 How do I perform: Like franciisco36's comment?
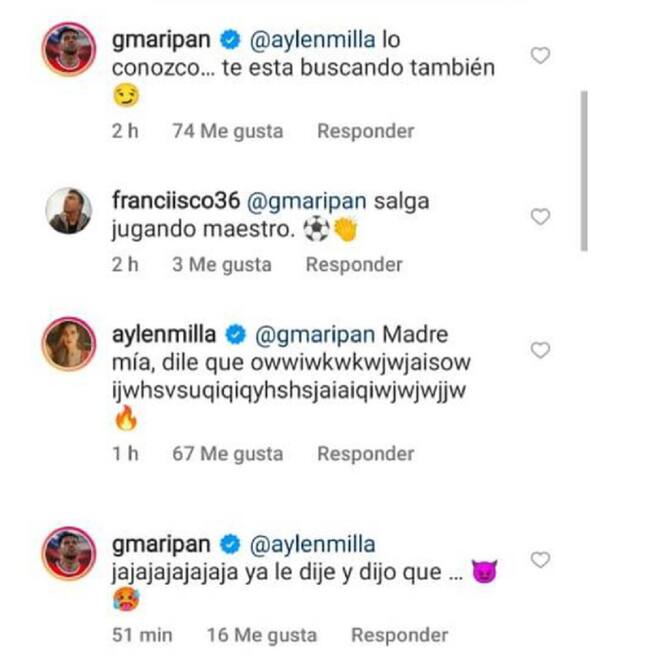[x=540, y=217]
